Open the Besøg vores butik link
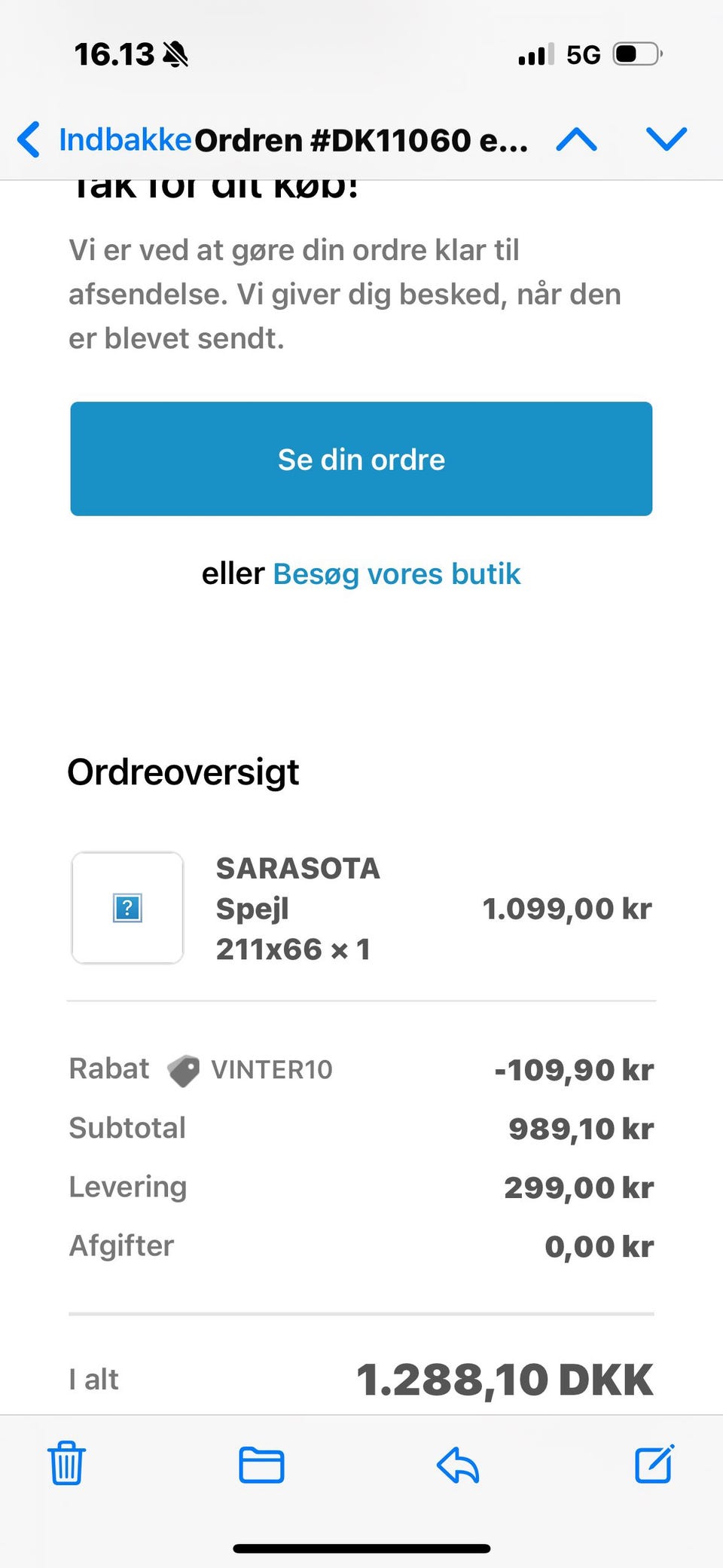The height and width of the screenshot is (1568, 723). pos(397,573)
